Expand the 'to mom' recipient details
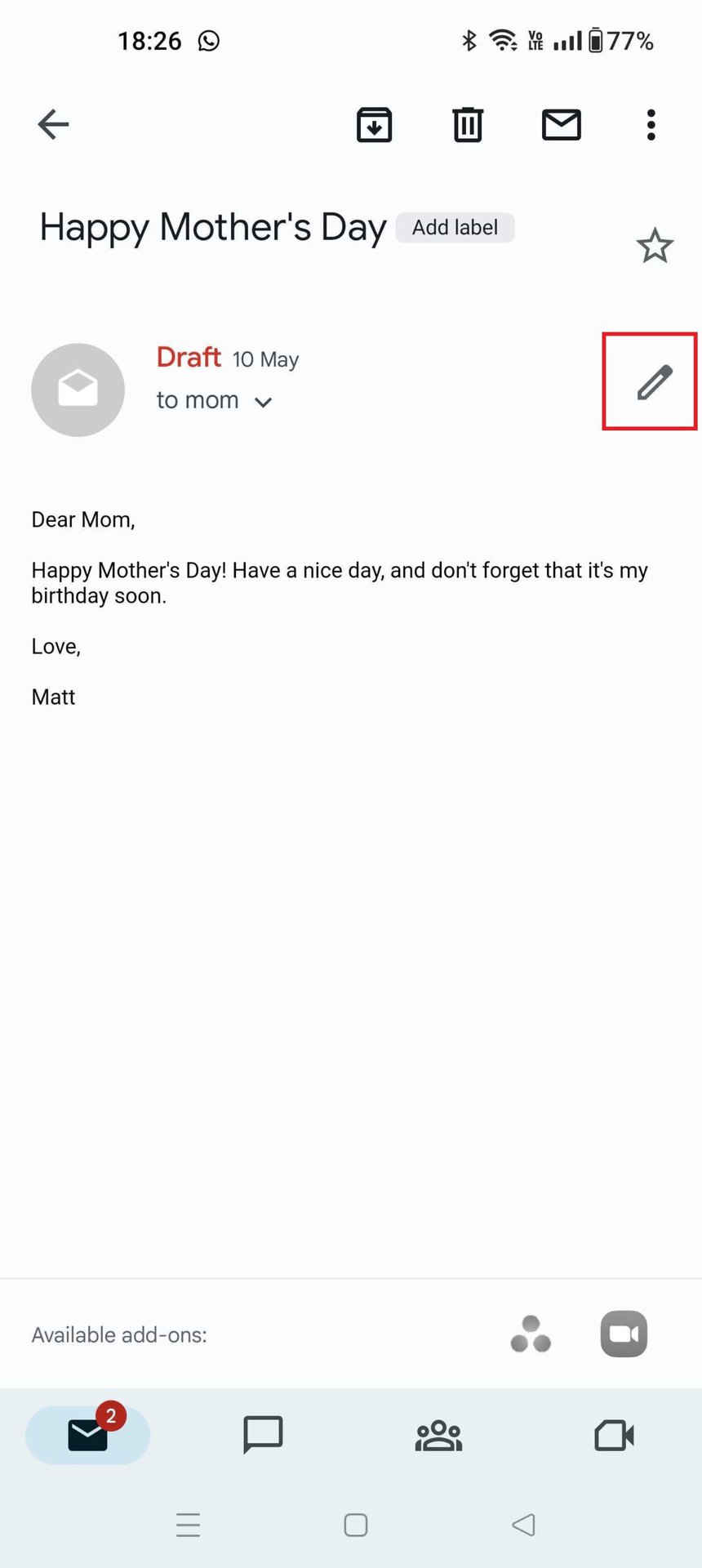Image resolution: width=702 pixels, height=1568 pixels. click(263, 402)
